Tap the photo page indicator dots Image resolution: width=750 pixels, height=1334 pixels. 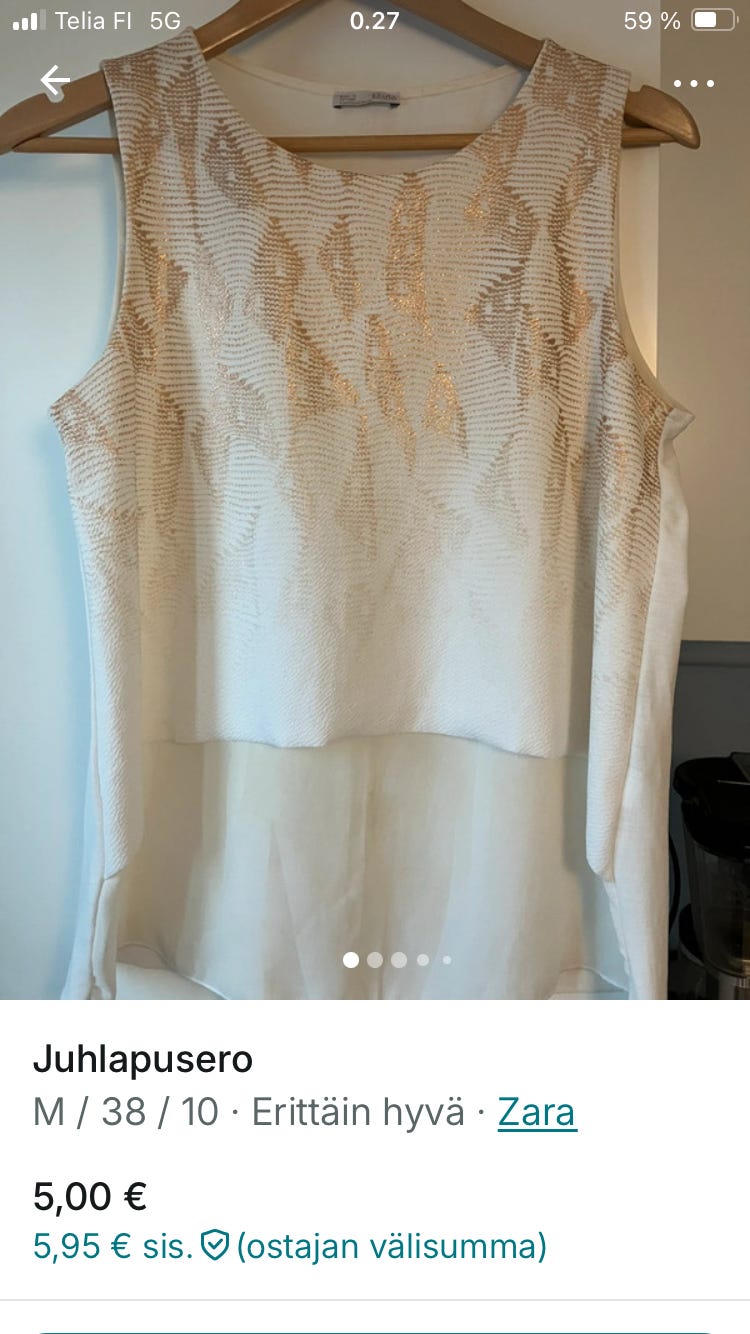click(x=397, y=960)
